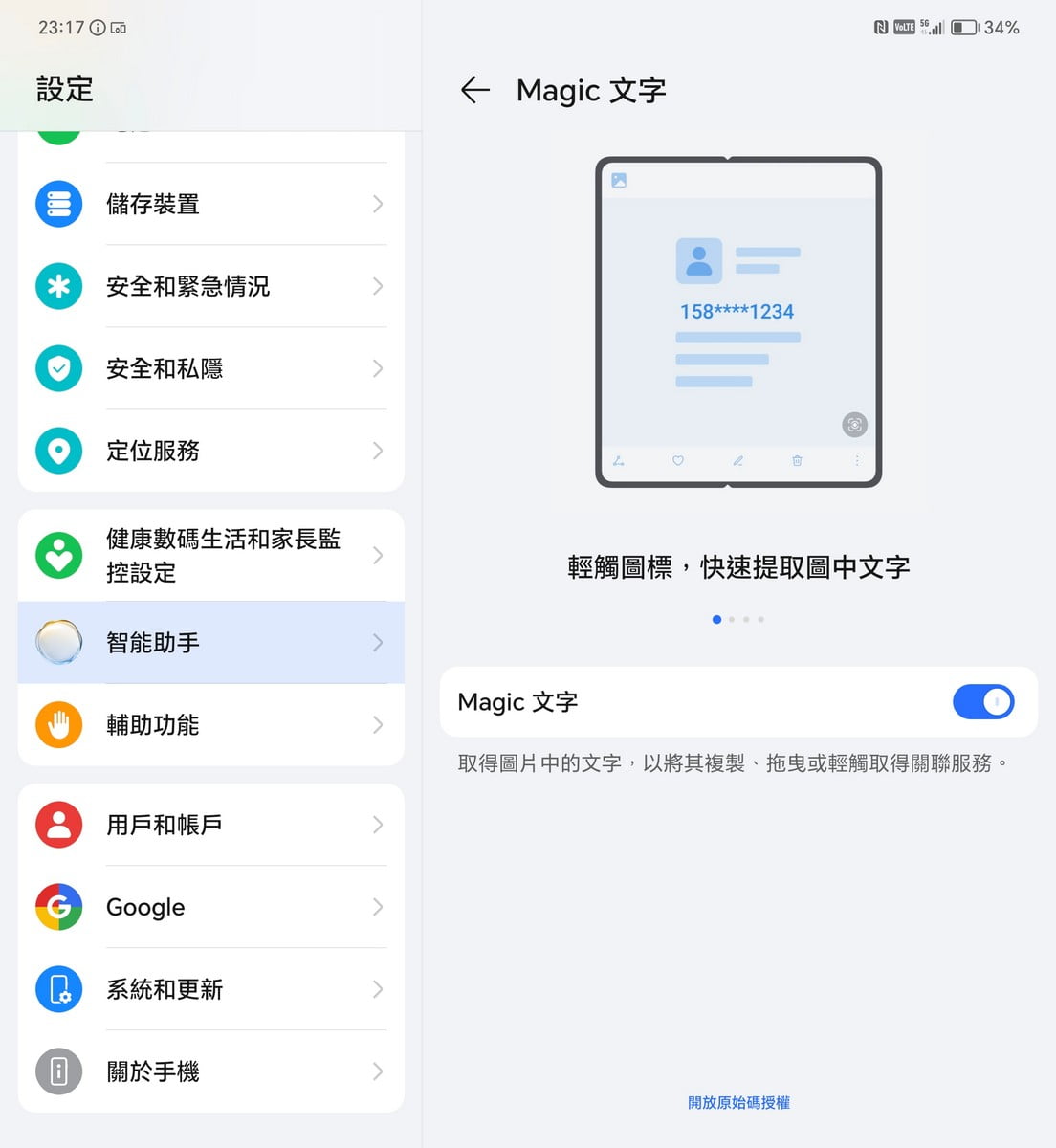Open Google settings
Screen dimensions: 1056x1148
(x=210, y=907)
